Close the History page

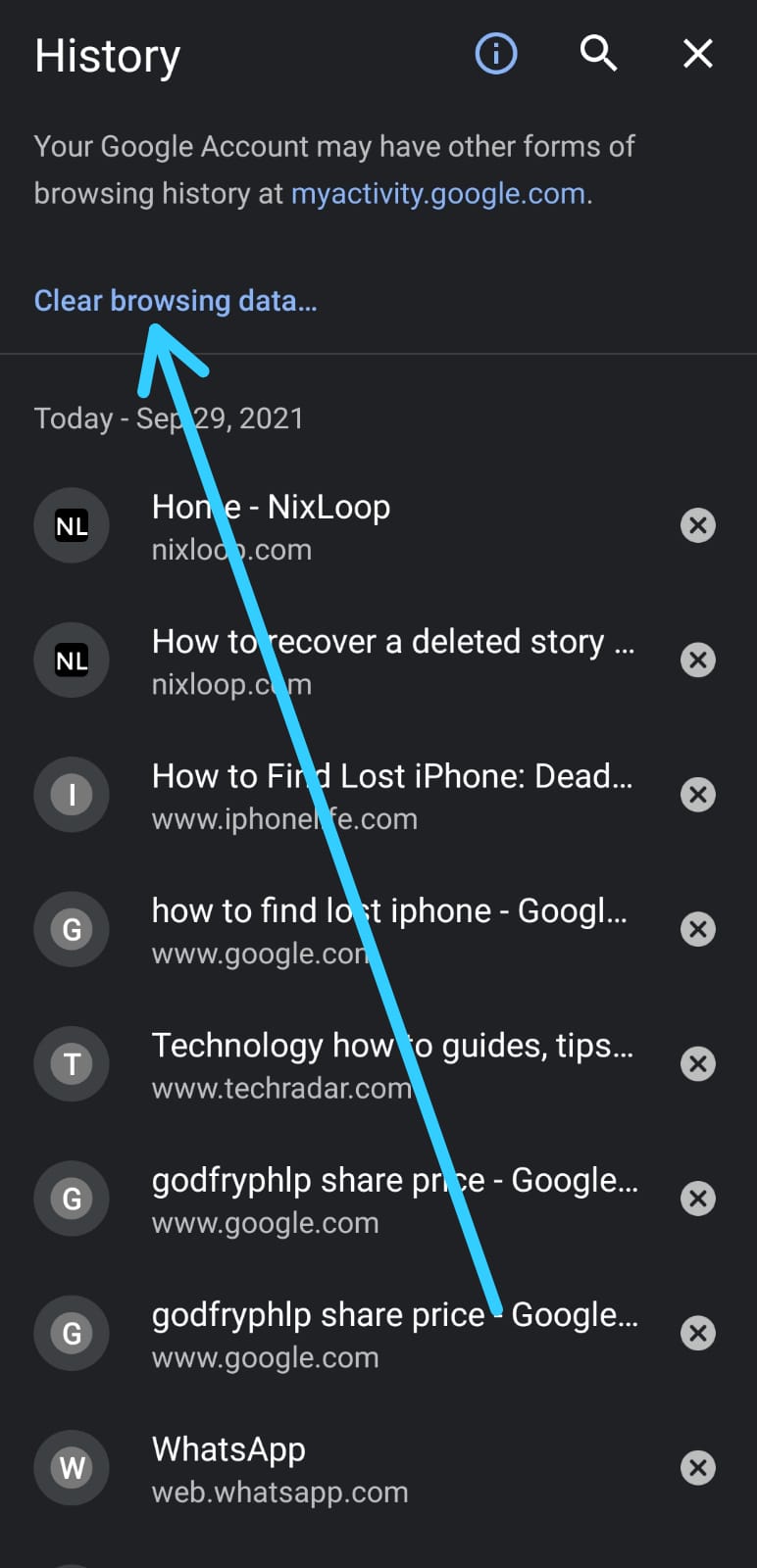(697, 54)
